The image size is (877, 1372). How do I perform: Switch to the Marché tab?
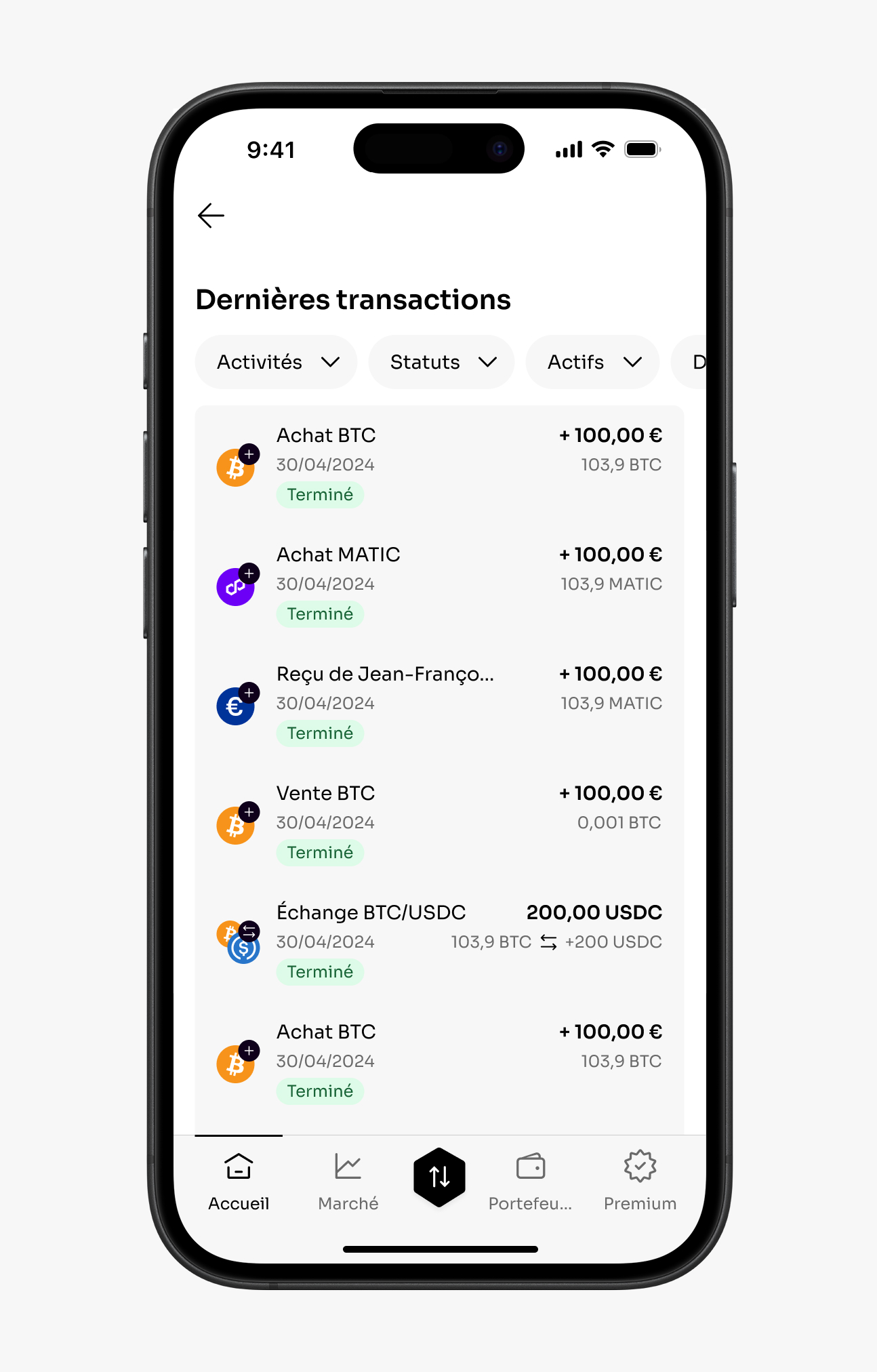[x=348, y=1182]
